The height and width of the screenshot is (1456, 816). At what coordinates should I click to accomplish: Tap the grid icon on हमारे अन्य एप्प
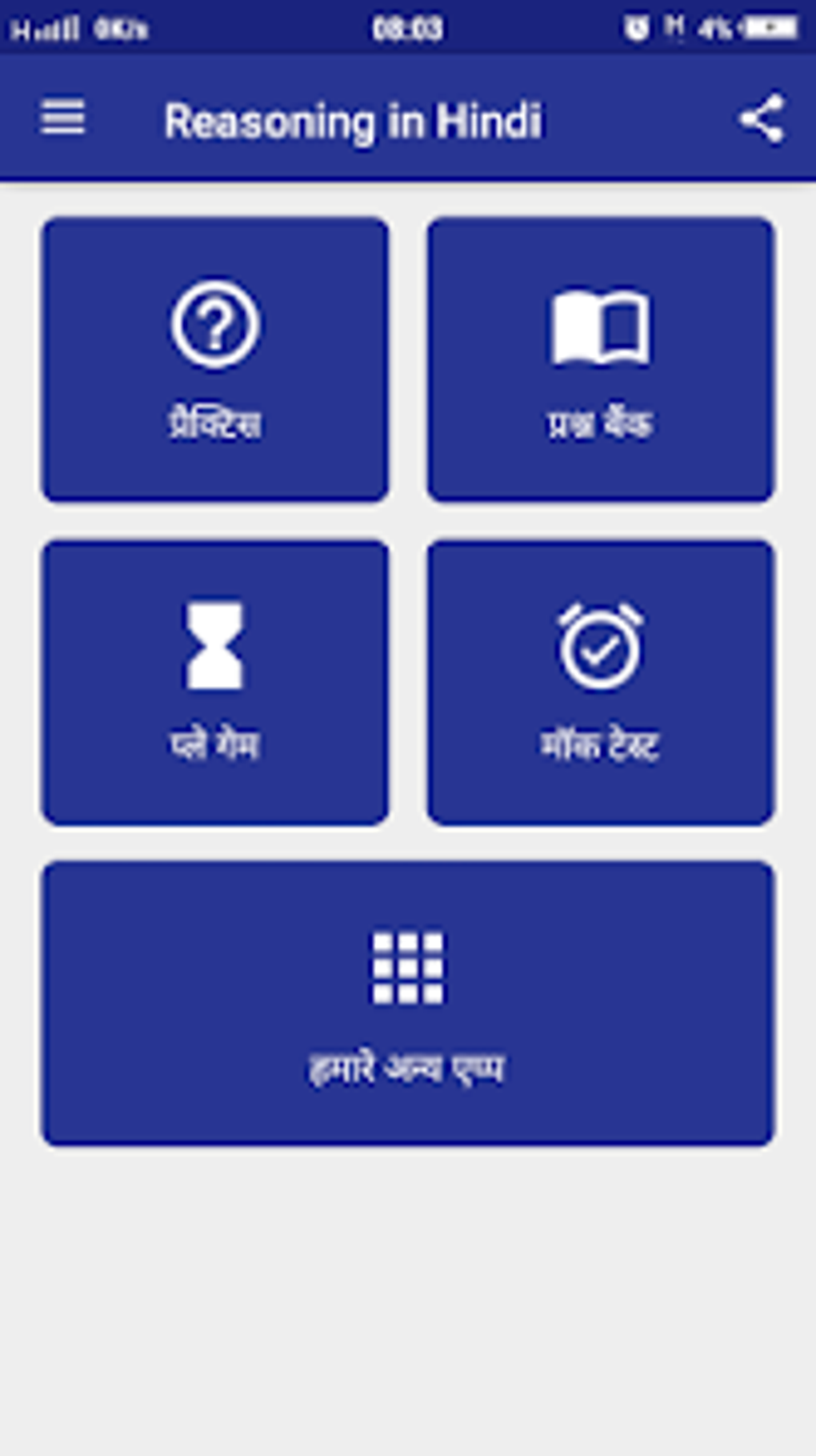pyautogui.click(x=407, y=969)
